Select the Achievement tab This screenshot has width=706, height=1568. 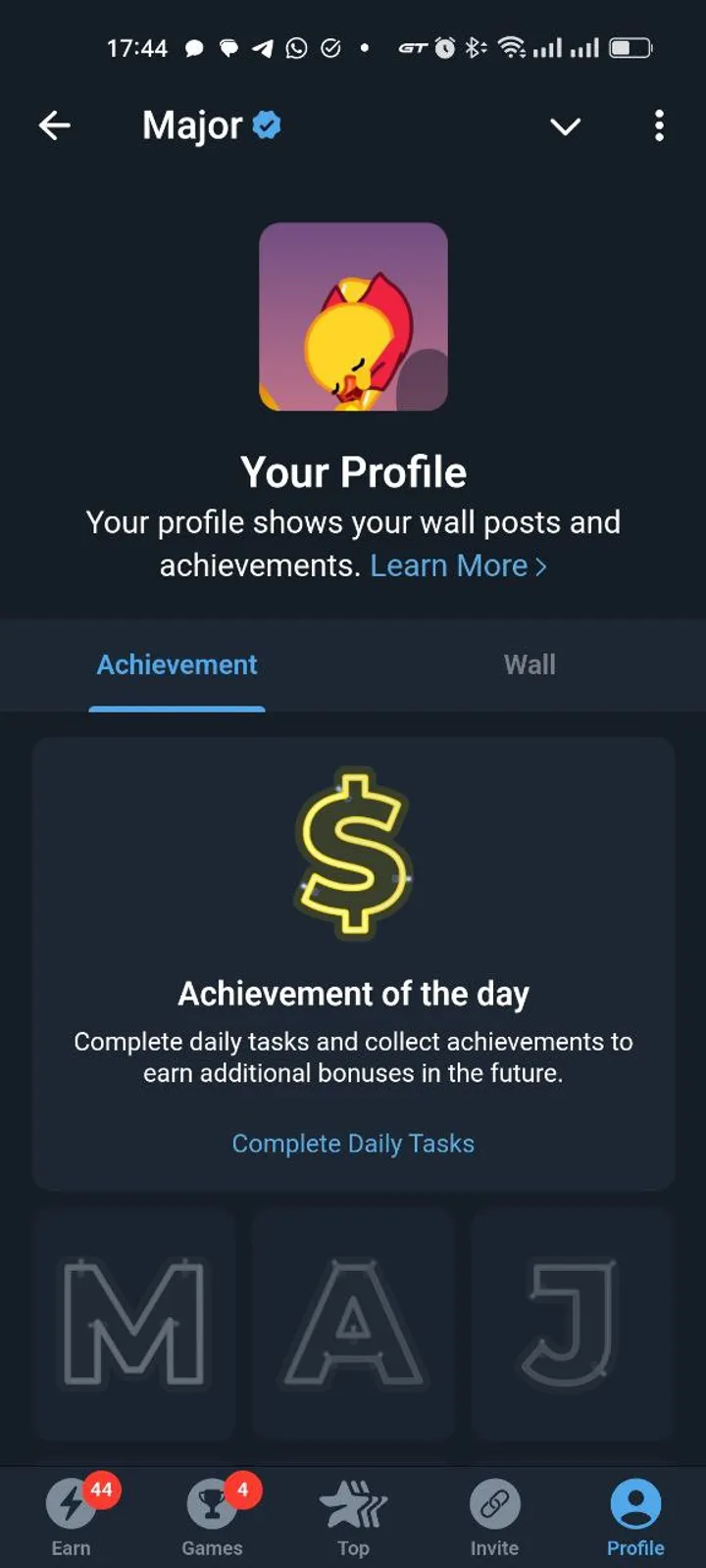pos(177,665)
